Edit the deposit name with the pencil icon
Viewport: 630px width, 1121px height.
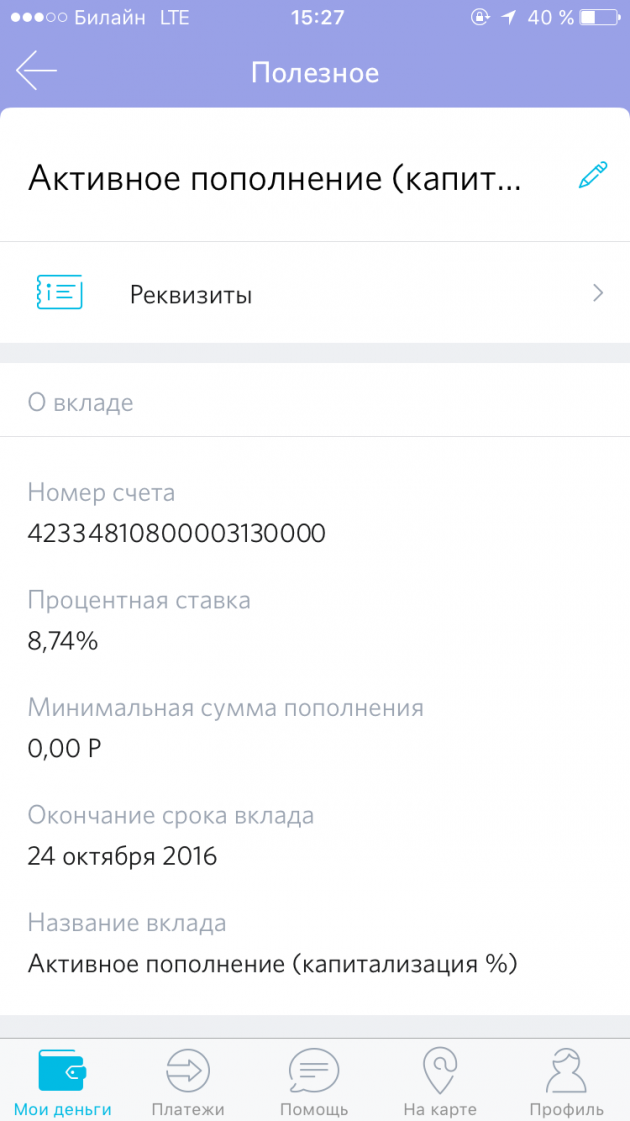coord(592,177)
